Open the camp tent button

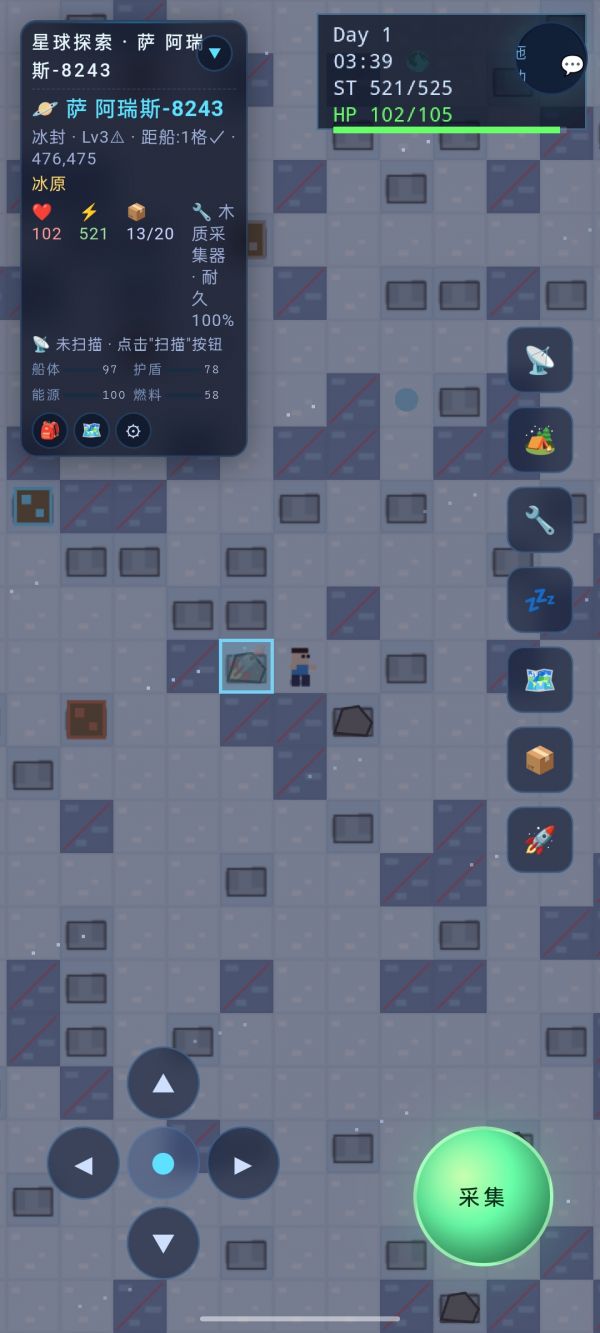pyautogui.click(x=540, y=440)
